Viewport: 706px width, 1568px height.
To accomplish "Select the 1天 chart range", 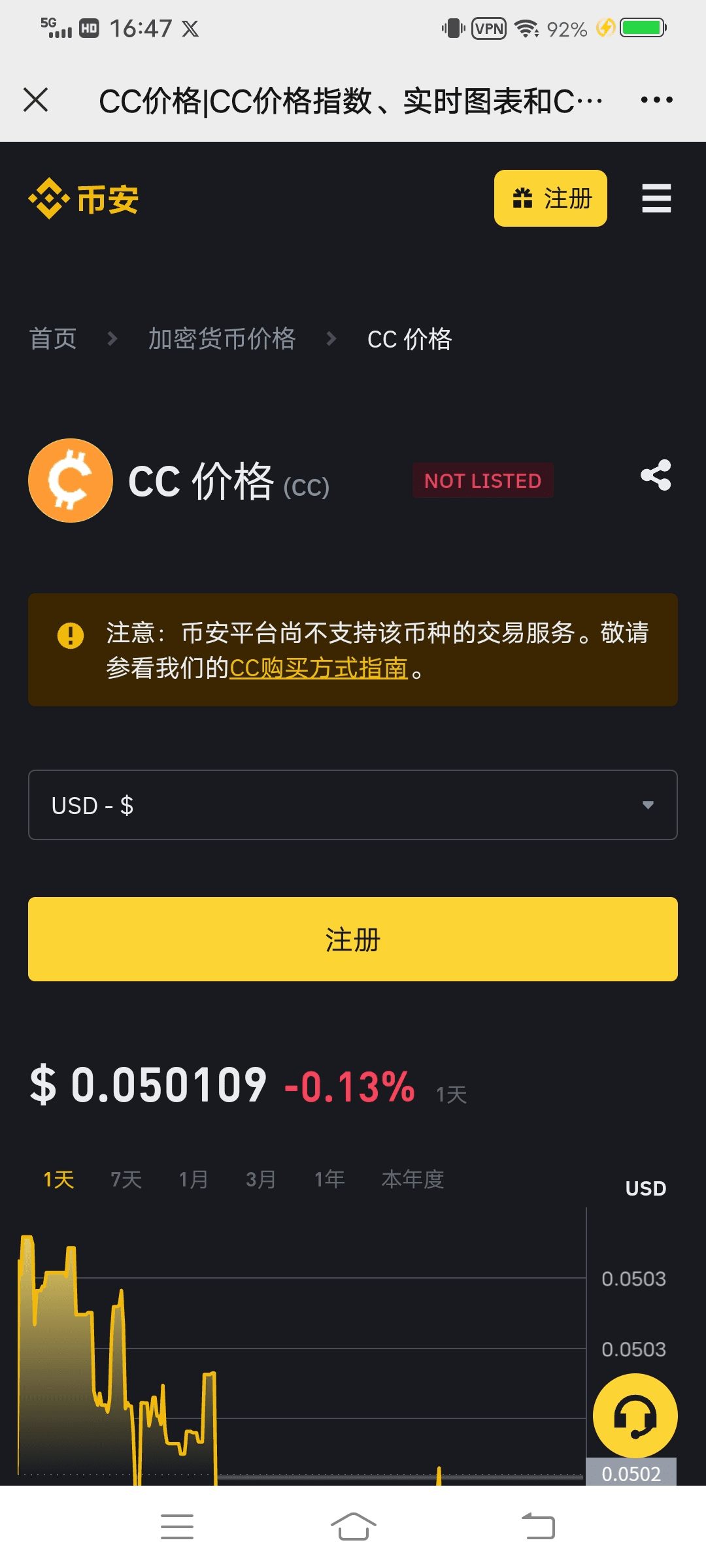I will (x=59, y=1180).
